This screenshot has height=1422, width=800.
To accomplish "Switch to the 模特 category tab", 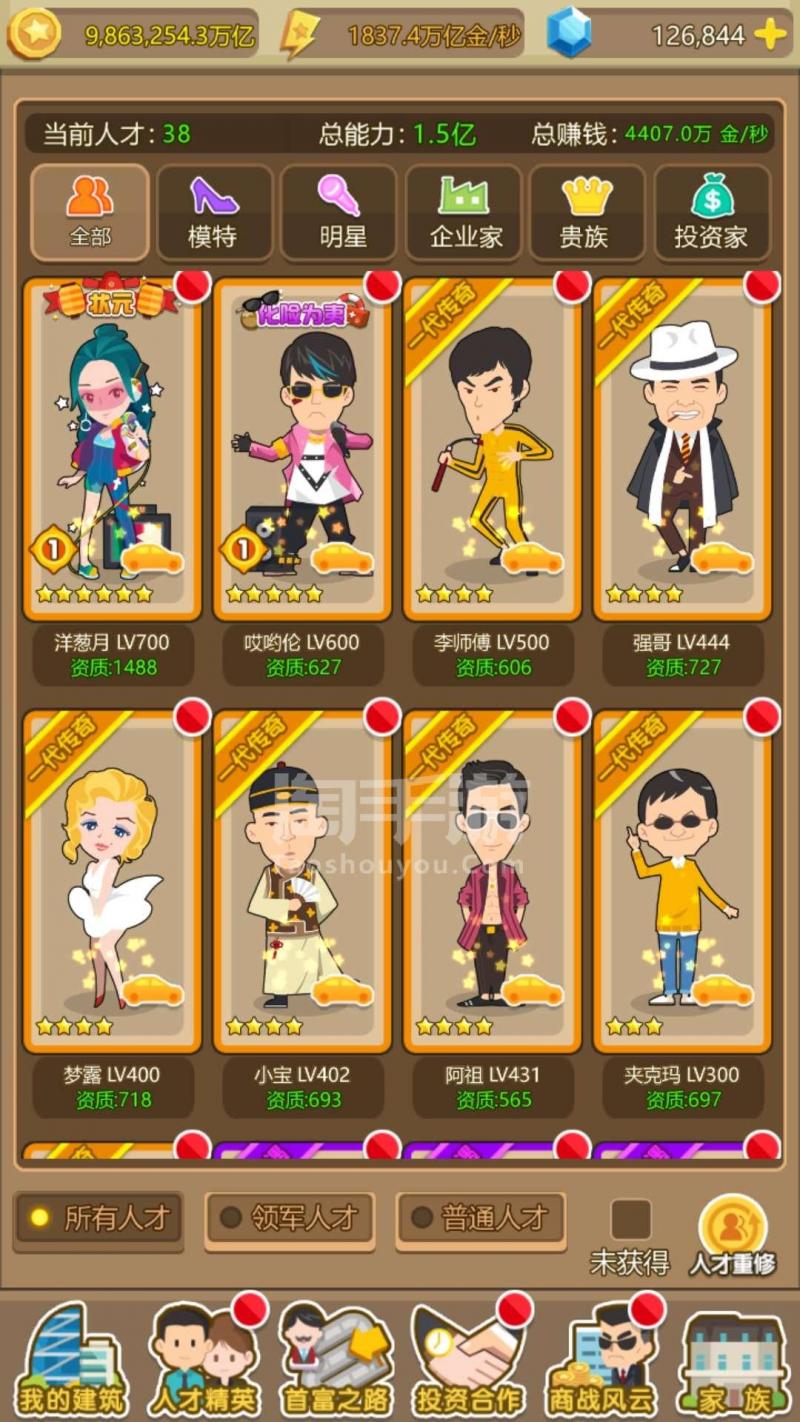I will point(214,212).
